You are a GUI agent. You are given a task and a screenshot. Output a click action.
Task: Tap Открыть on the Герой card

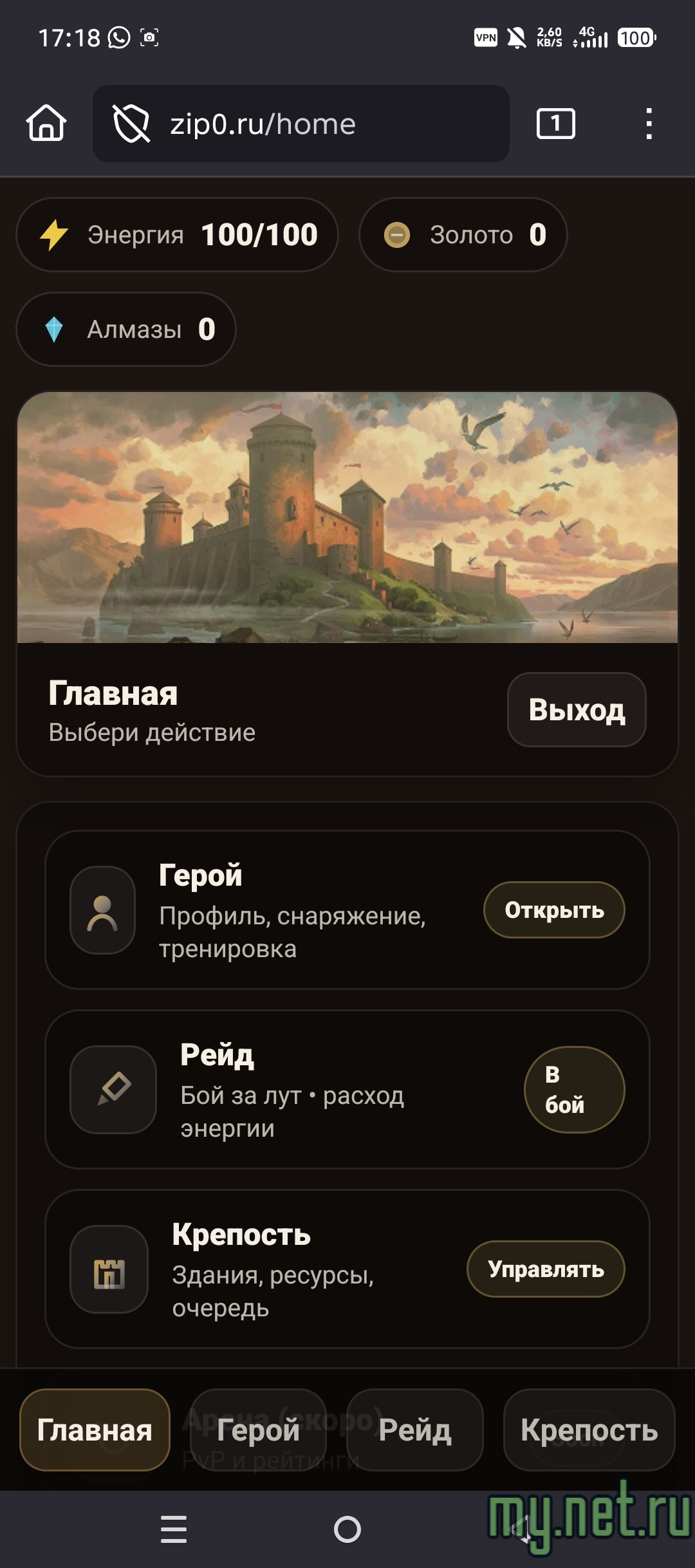pos(555,910)
